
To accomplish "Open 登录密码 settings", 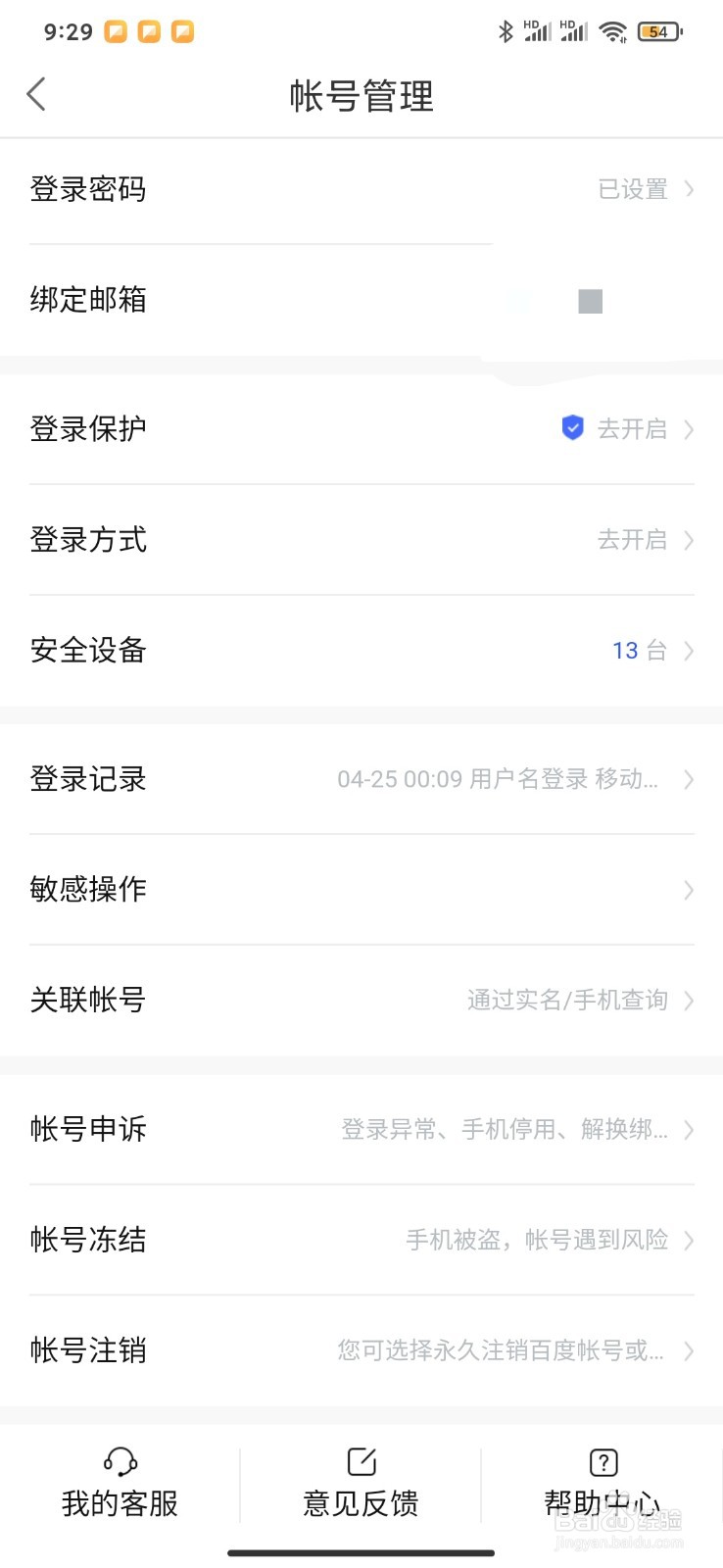I will 361,189.
